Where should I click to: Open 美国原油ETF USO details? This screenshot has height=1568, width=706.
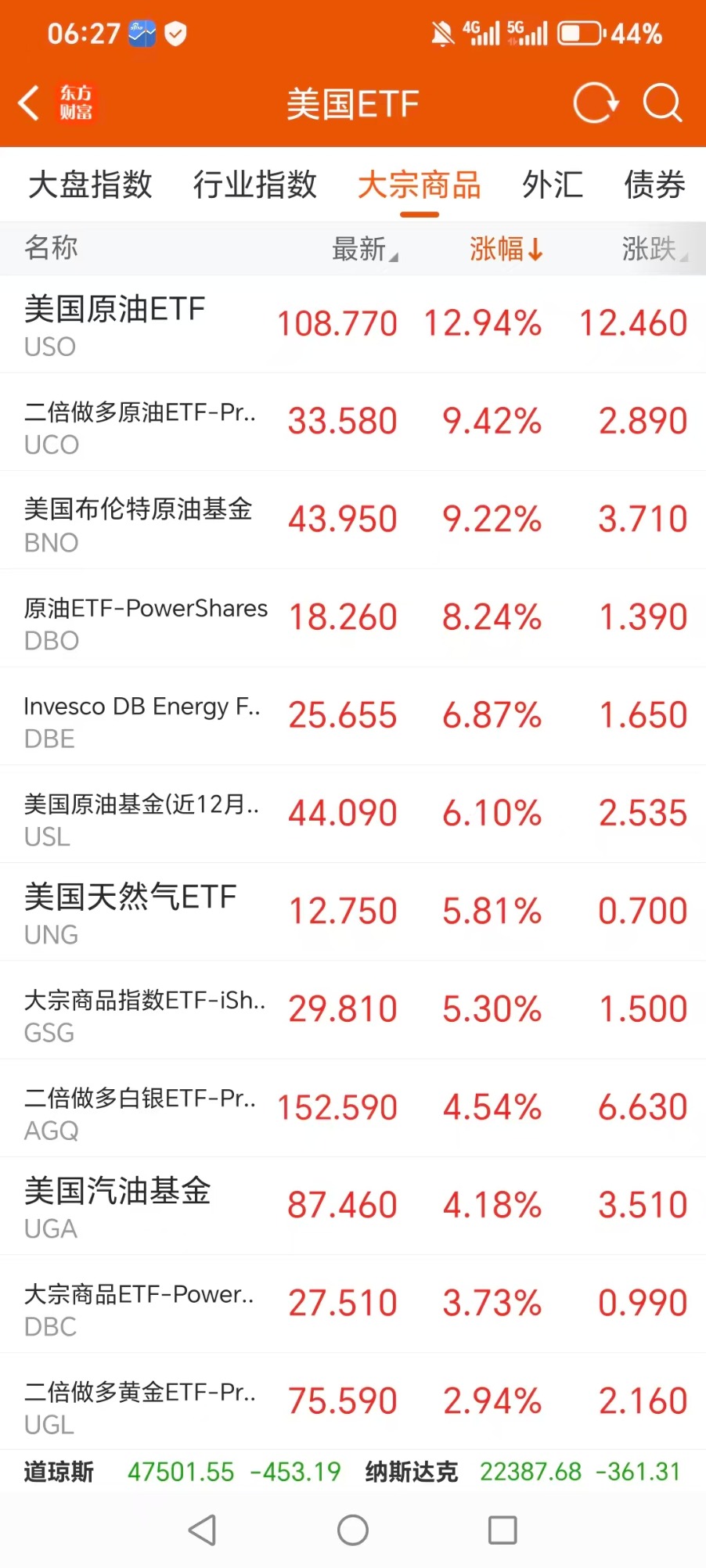[x=352, y=324]
